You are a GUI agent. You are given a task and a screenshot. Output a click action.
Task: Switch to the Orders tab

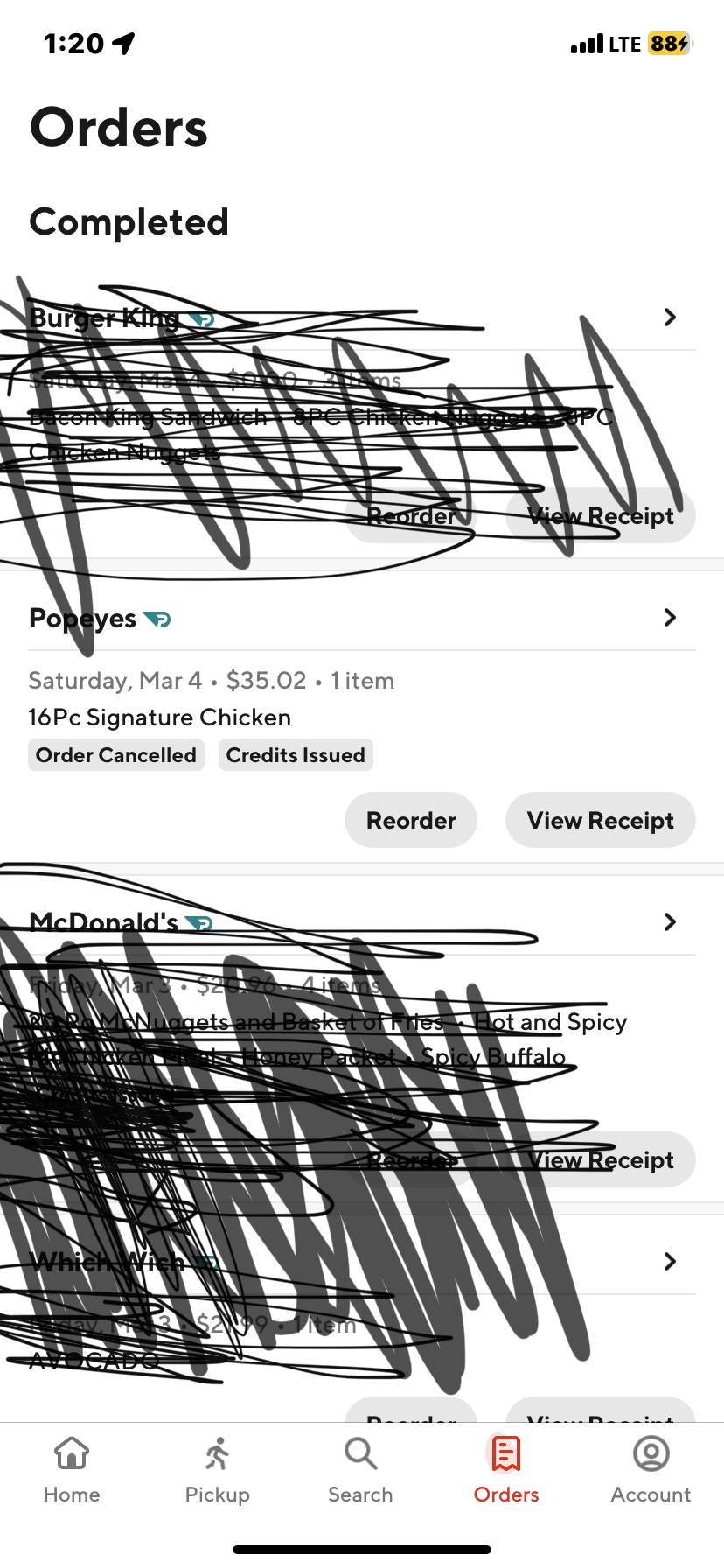pos(505,1470)
